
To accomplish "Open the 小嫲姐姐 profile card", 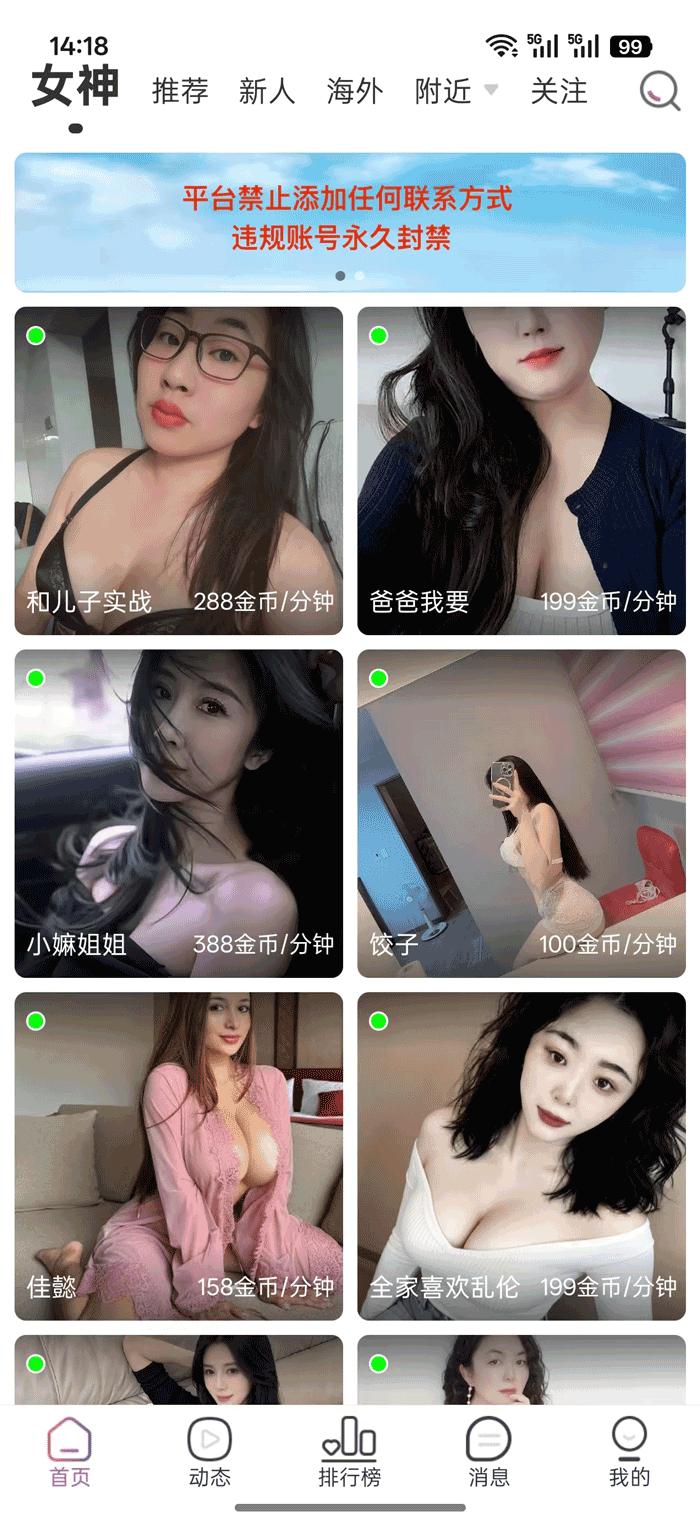I will (x=178, y=813).
